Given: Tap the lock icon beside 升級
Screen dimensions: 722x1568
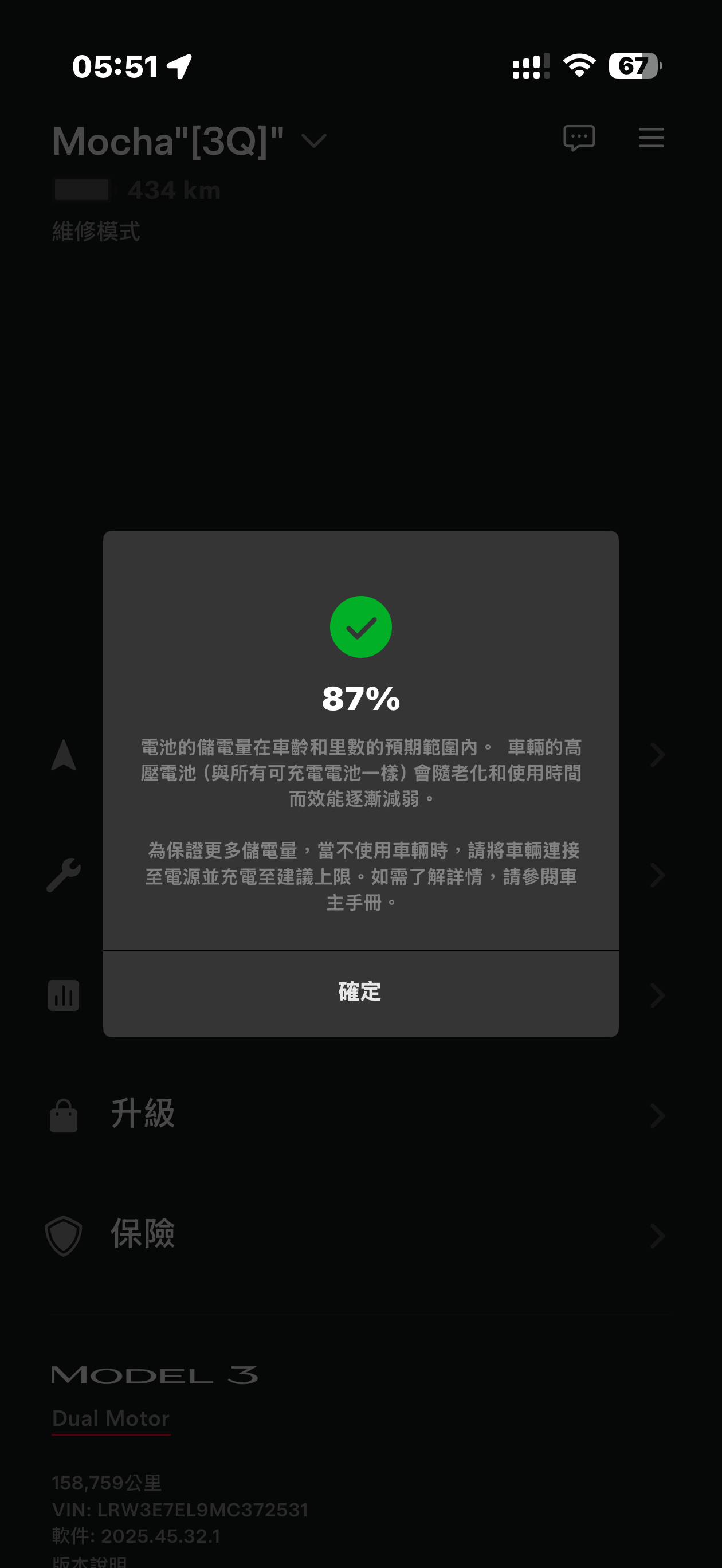Looking at the screenshot, I should (x=63, y=1115).
